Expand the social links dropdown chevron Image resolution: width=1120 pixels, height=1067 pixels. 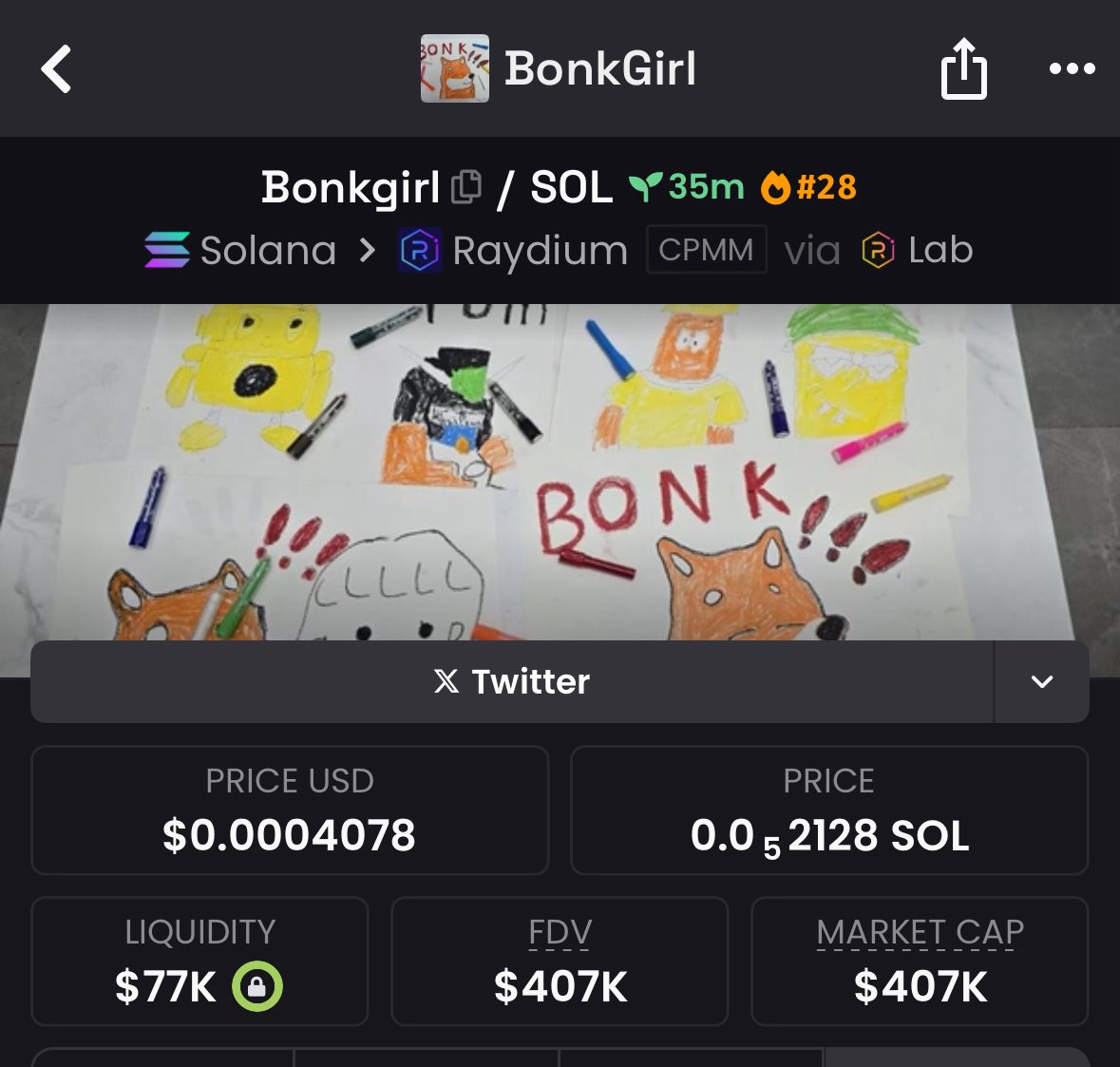click(x=1041, y=681)
